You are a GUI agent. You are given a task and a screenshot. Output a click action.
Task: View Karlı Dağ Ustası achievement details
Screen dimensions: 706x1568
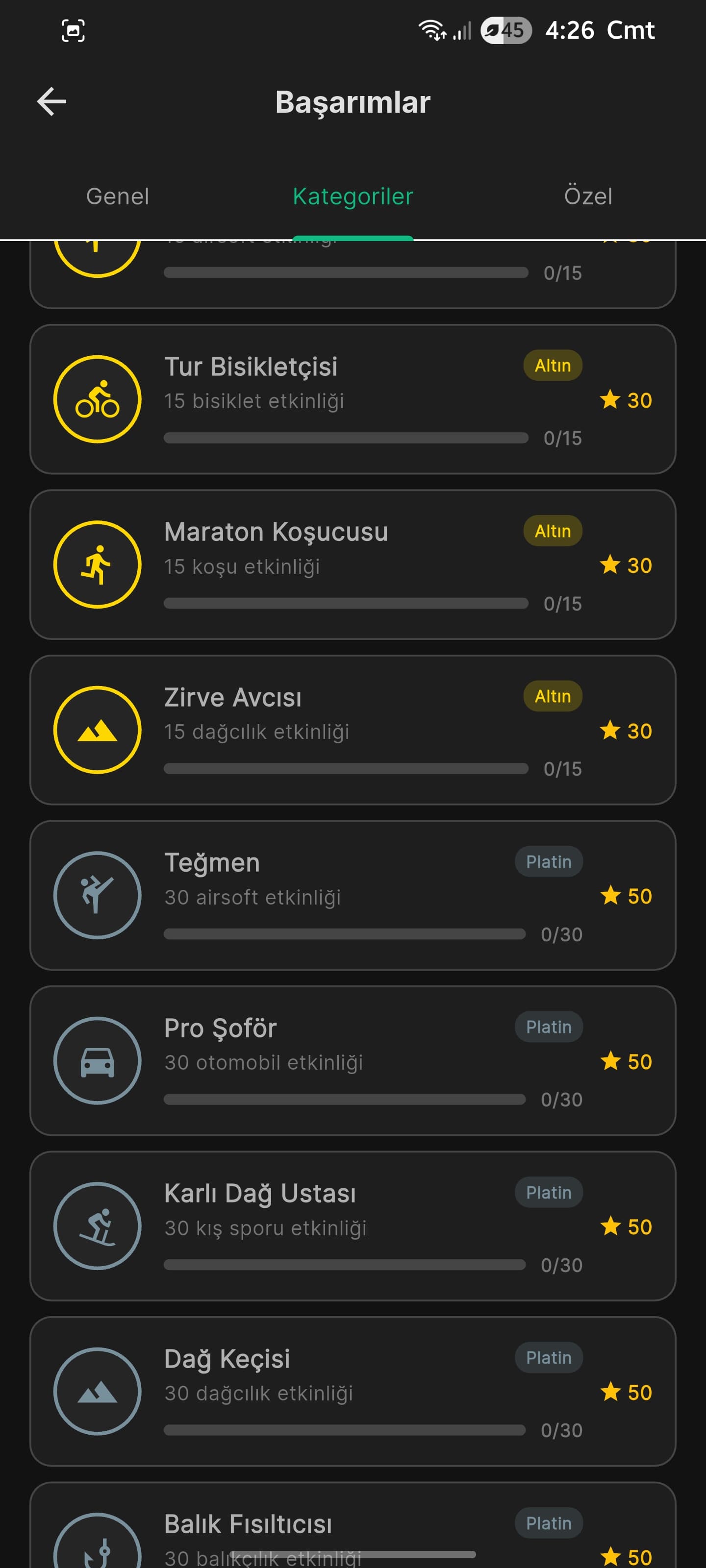click(x=353, y=1225)
